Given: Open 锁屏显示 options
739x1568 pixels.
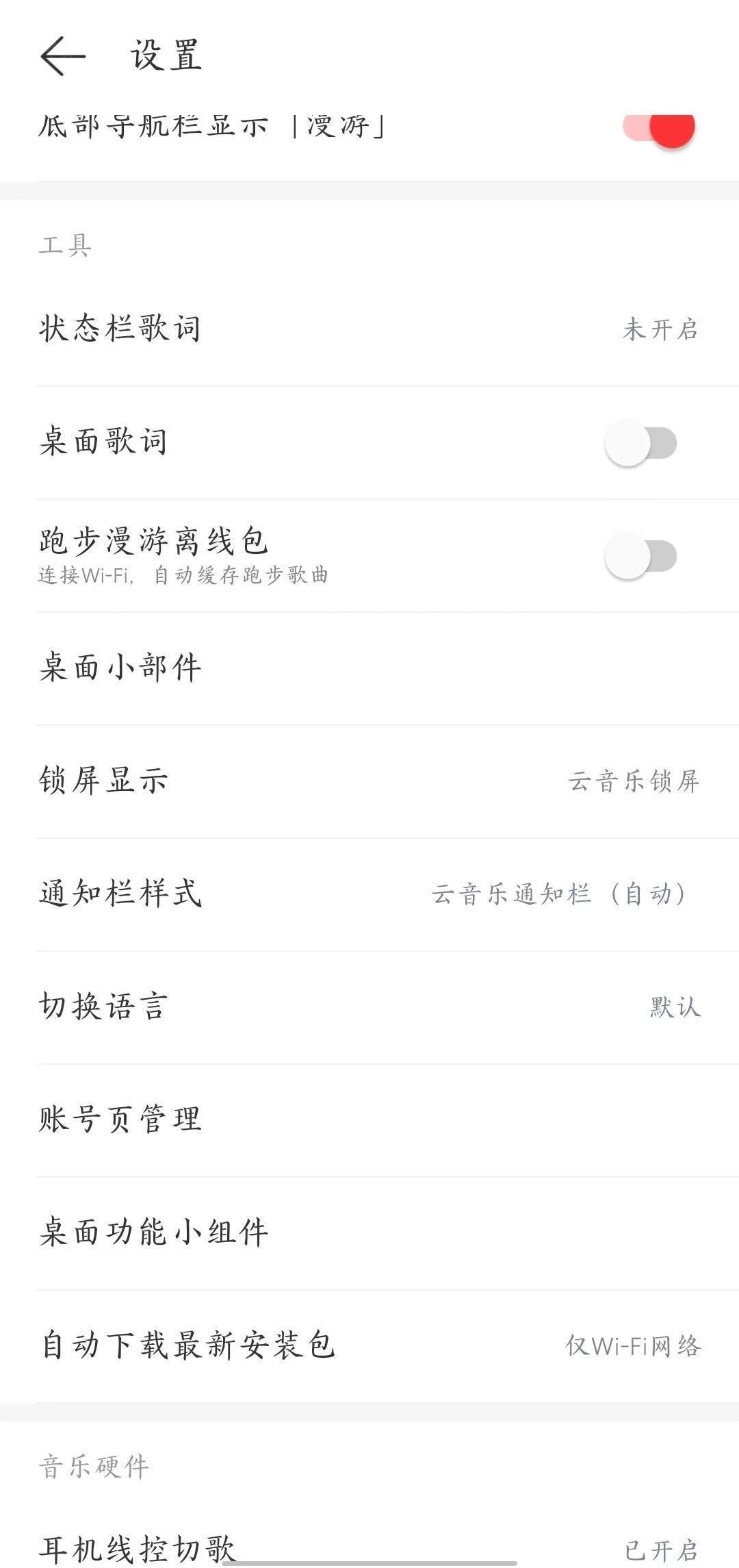Looking at the screenshot, I should click(x=369, y=781).
